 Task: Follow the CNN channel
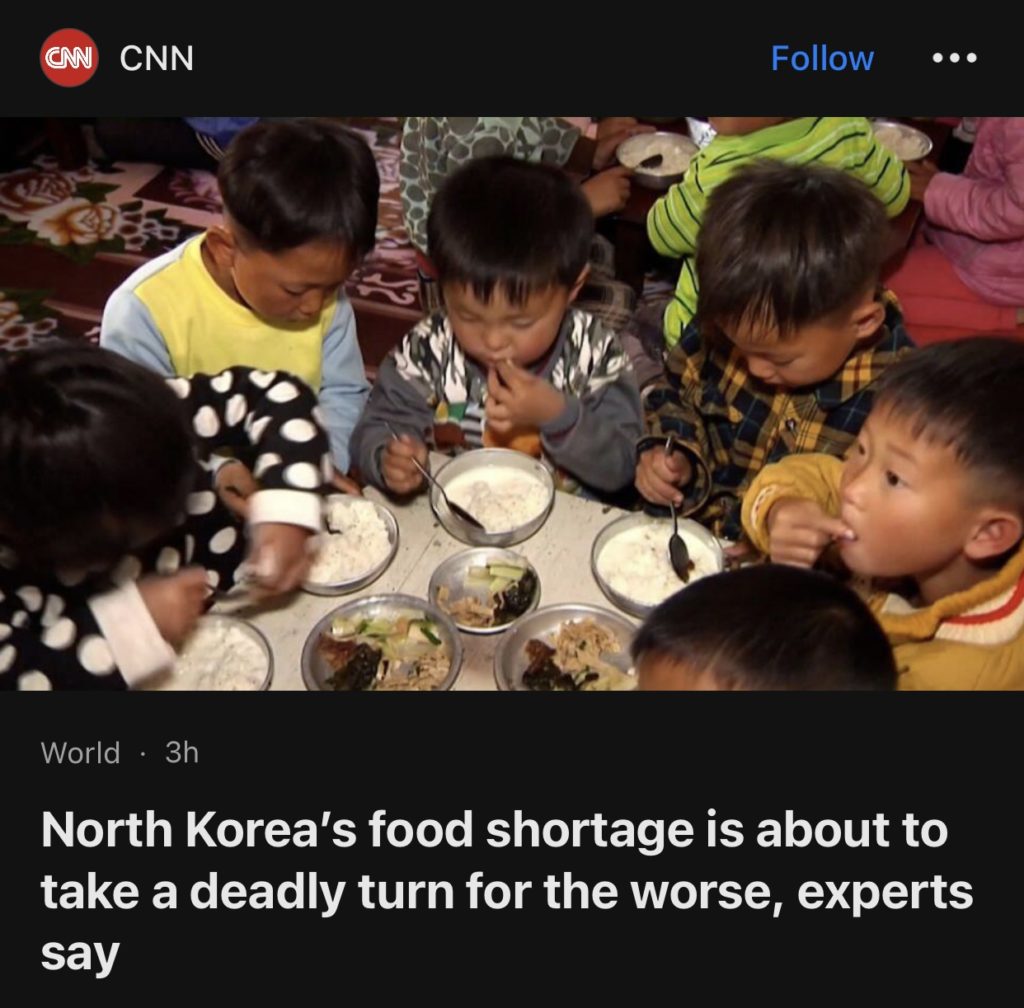click(821, 58)
